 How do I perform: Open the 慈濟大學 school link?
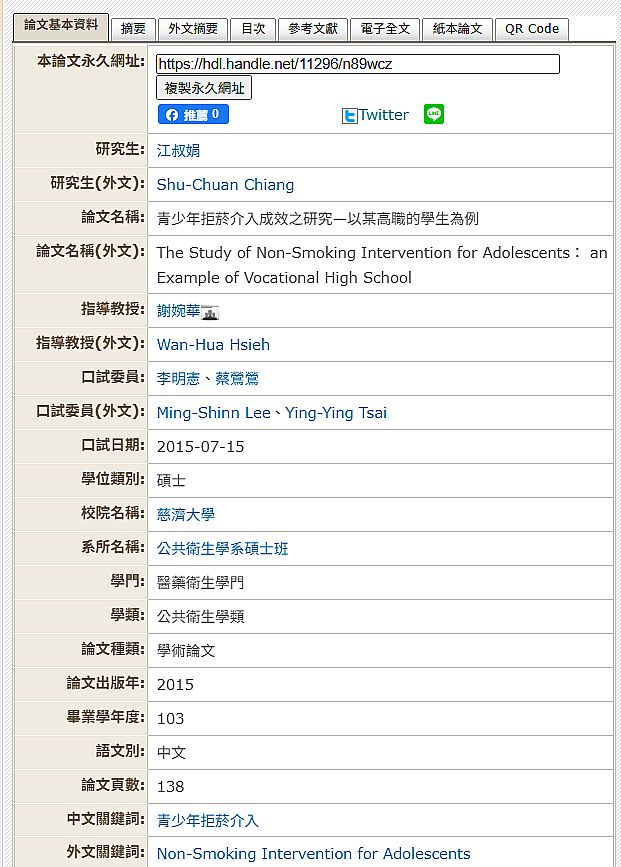click(185, 515)
